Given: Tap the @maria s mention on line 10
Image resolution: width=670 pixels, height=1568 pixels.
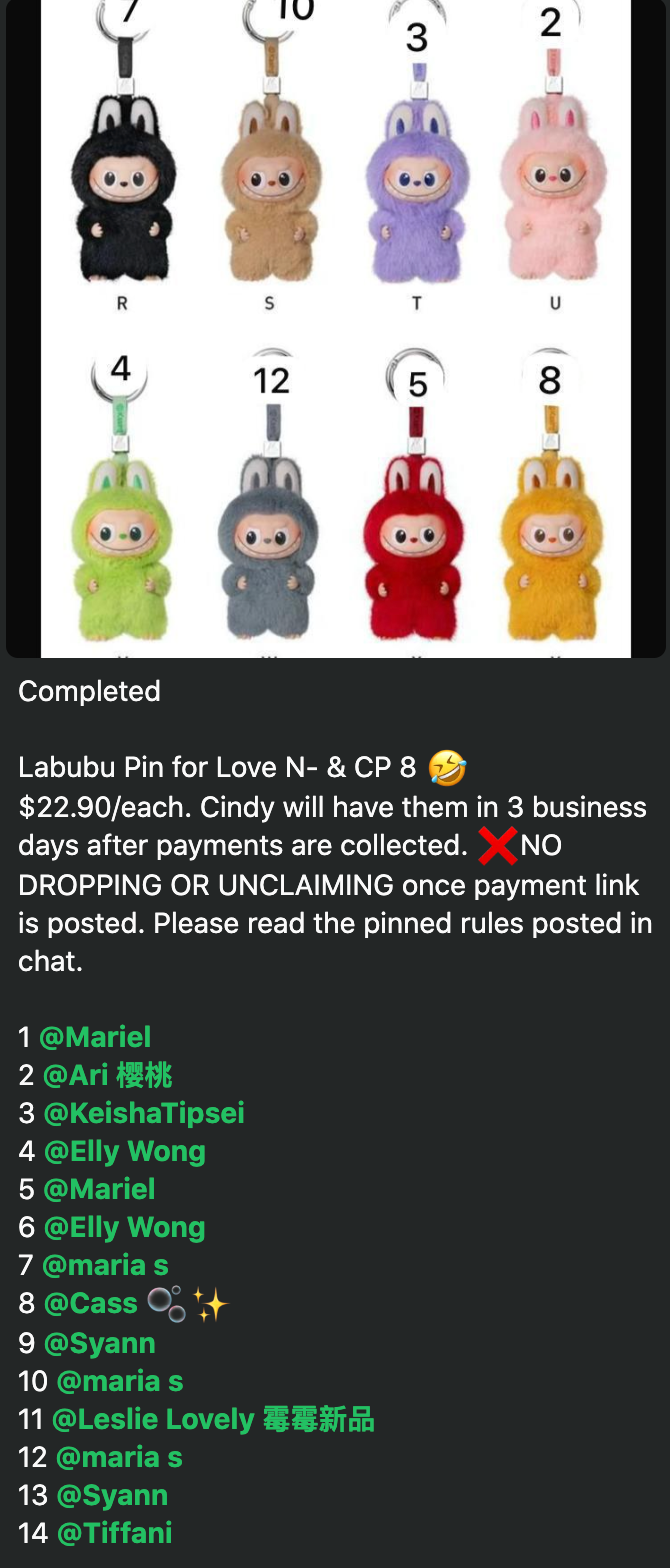Looking at the screenshot, I should [x=119, y=1381].
